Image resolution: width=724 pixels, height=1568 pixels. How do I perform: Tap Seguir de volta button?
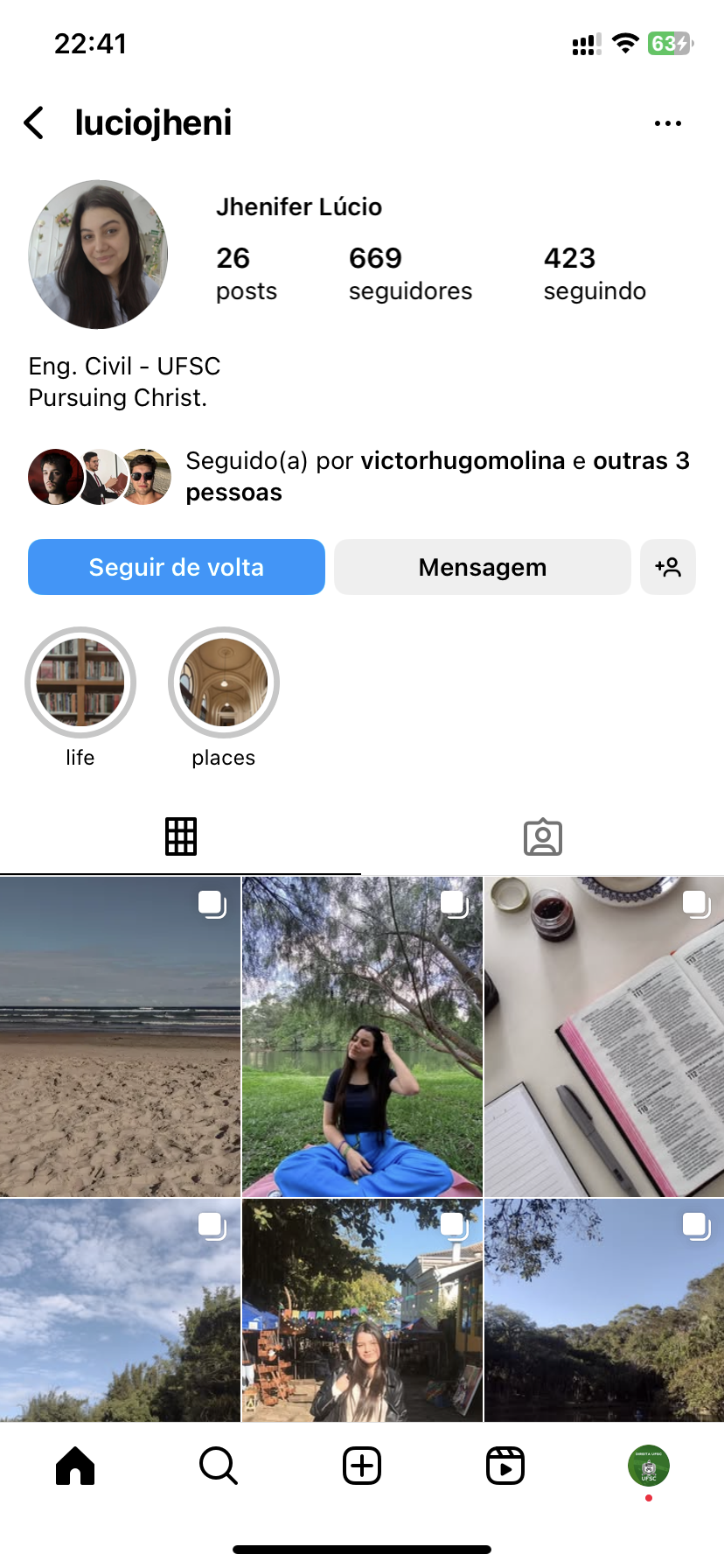tap(177, 567)
